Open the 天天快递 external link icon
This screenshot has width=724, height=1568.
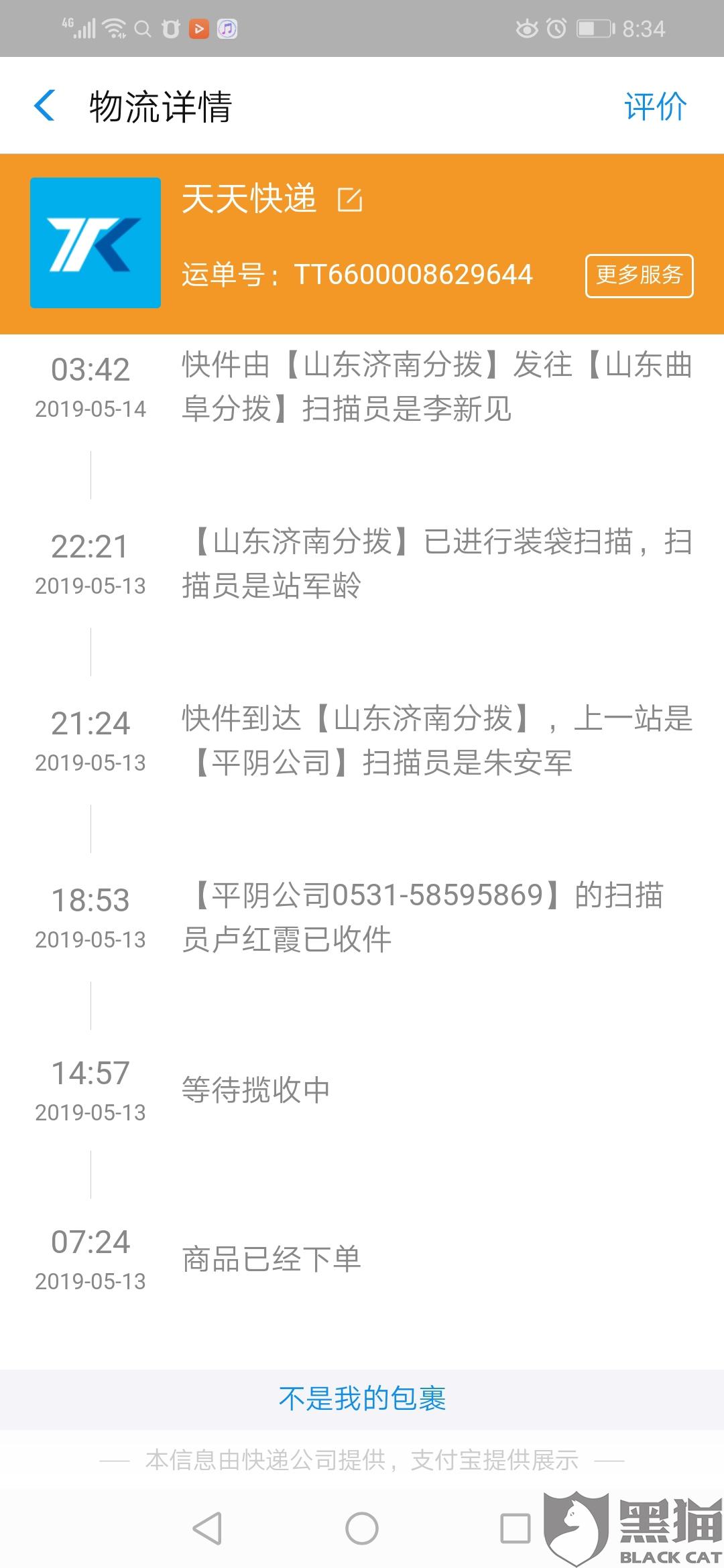pyautogui.click(x=350, y=200)
